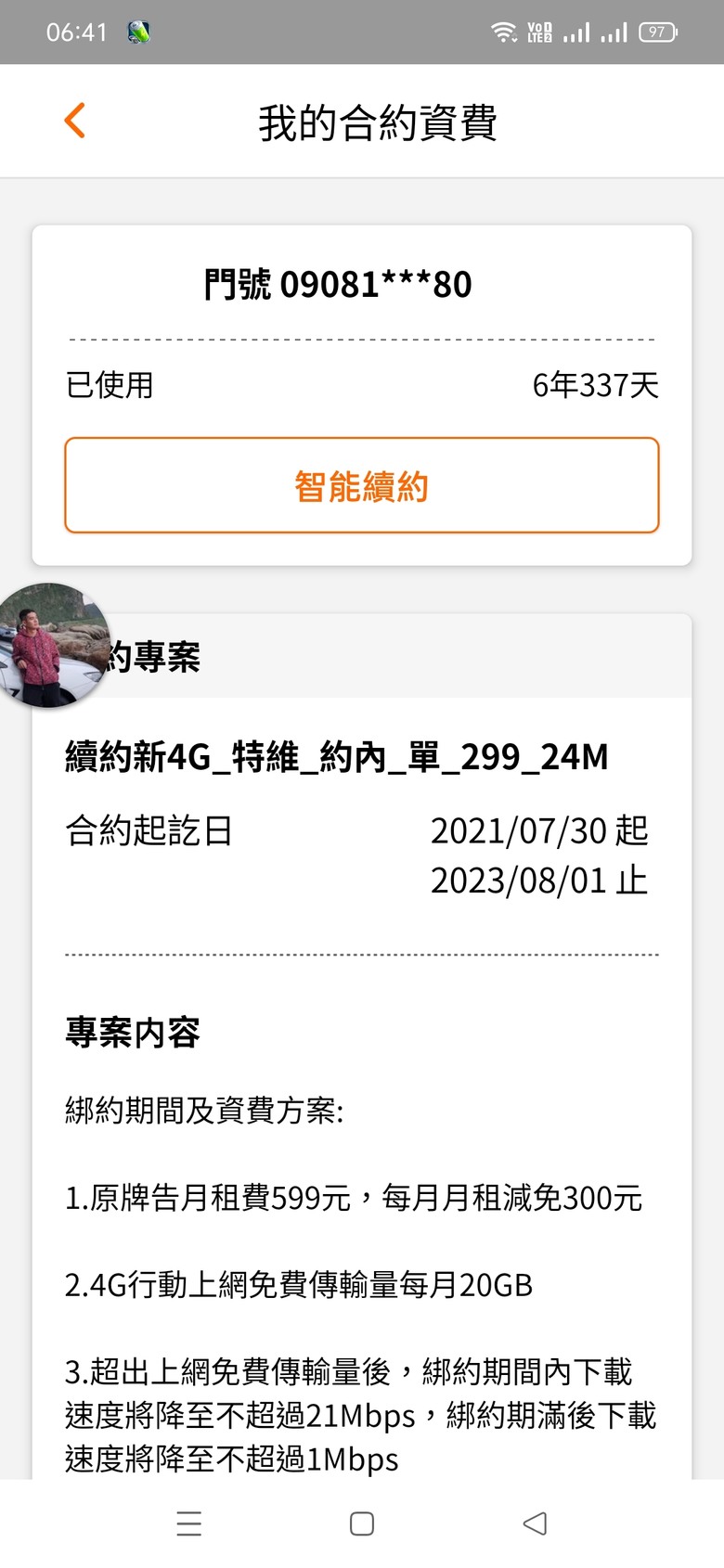Tap the 智能續約 button

click(361, 485)
